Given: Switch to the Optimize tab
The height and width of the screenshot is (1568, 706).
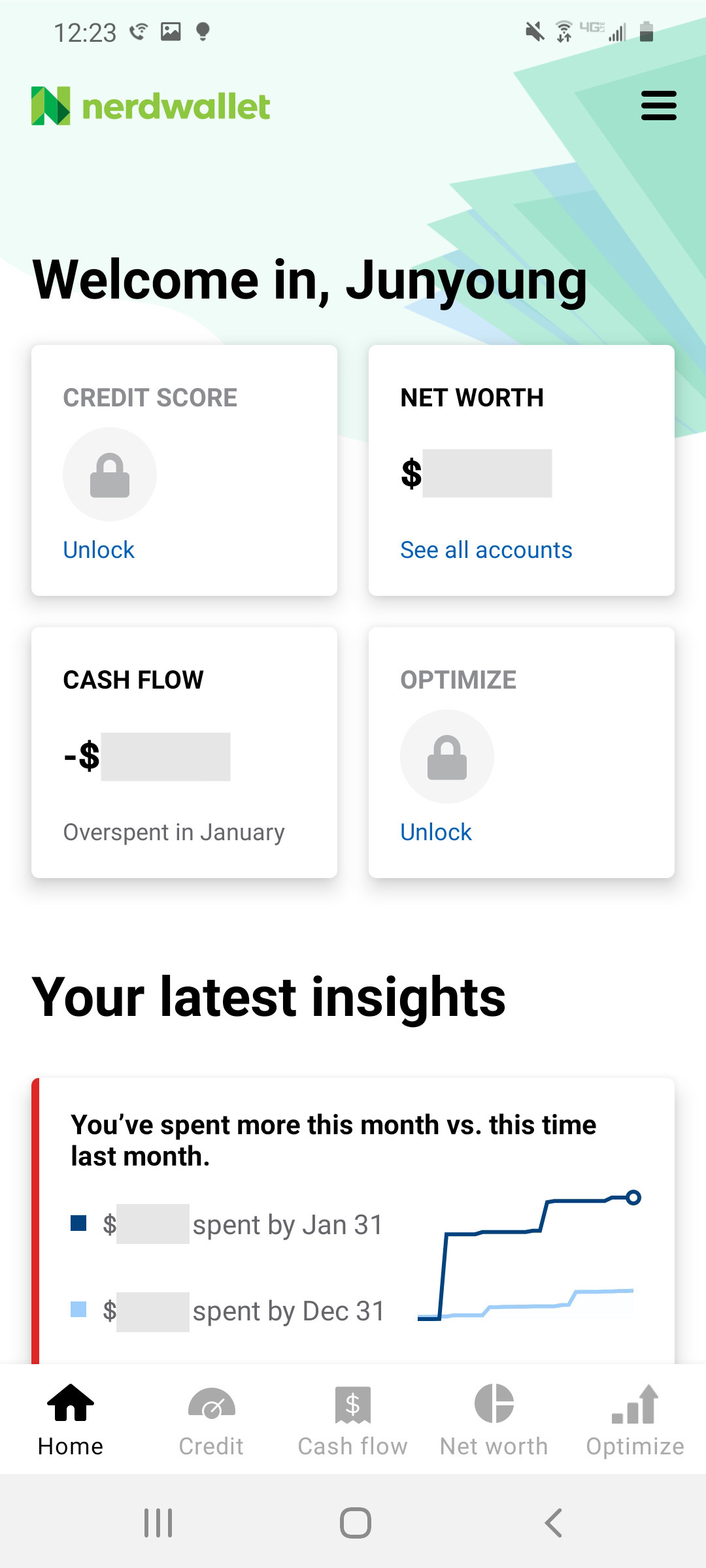Looking at the screenshot, I should (635, 1420).
